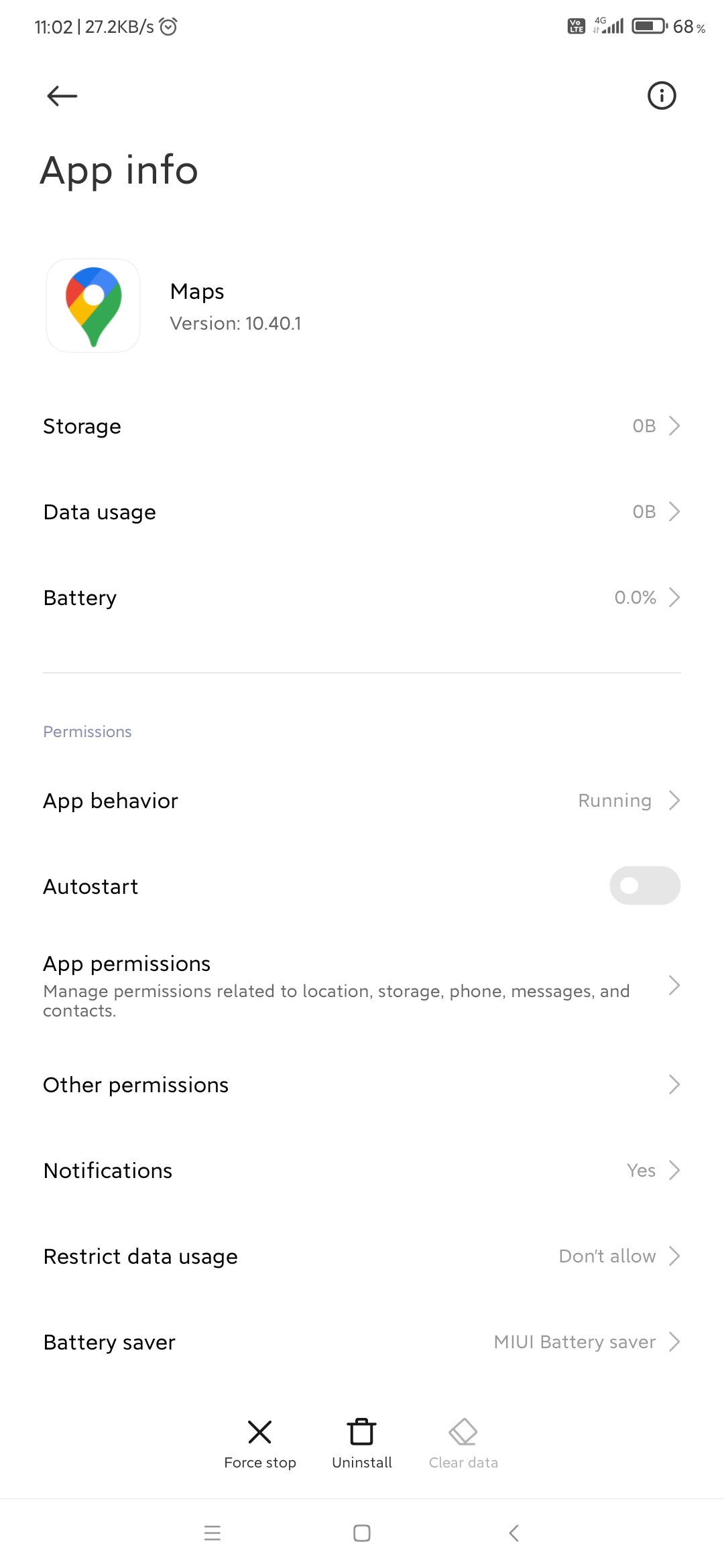Enable the Autostart switch
The width and height of the screenshot is (724, 1568).
click(x=645, y=886)
